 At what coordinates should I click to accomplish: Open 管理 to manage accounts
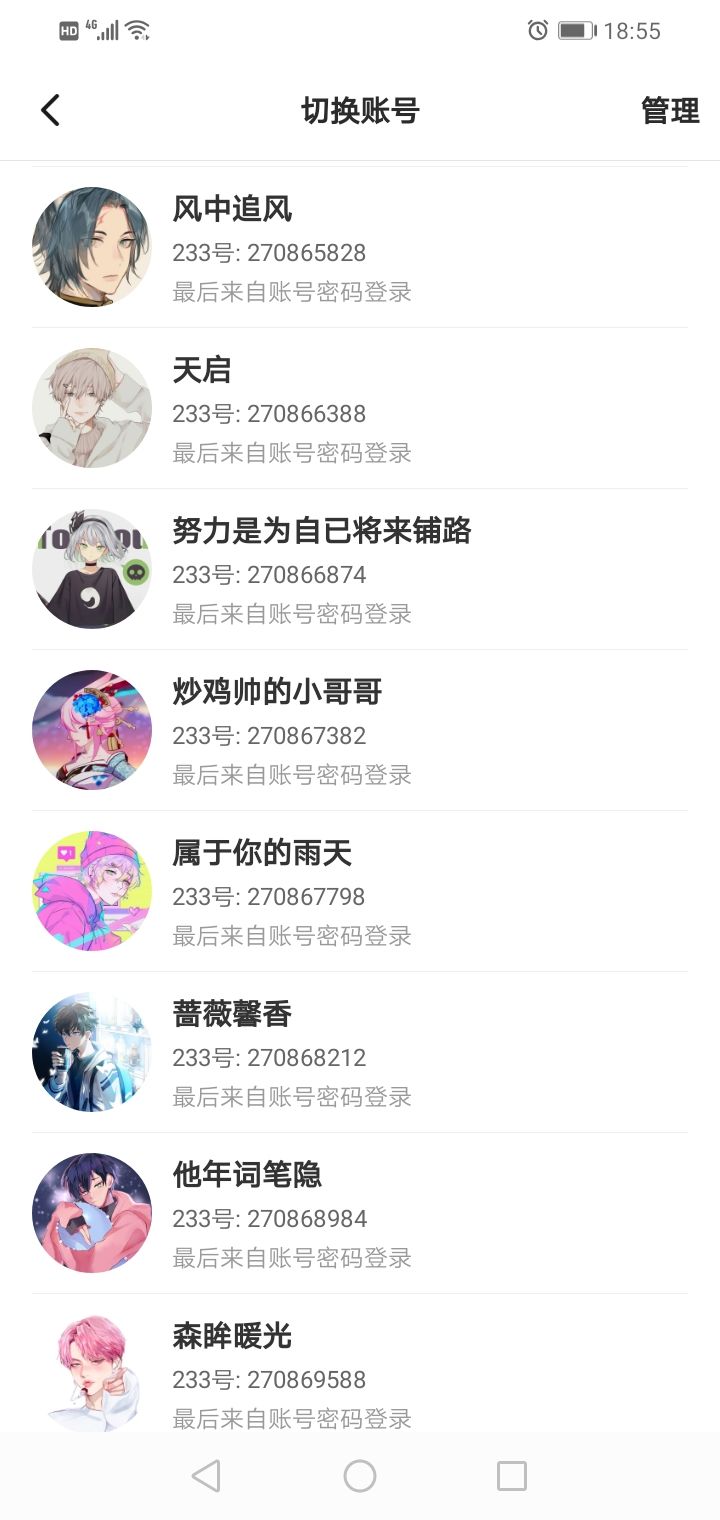669,110
